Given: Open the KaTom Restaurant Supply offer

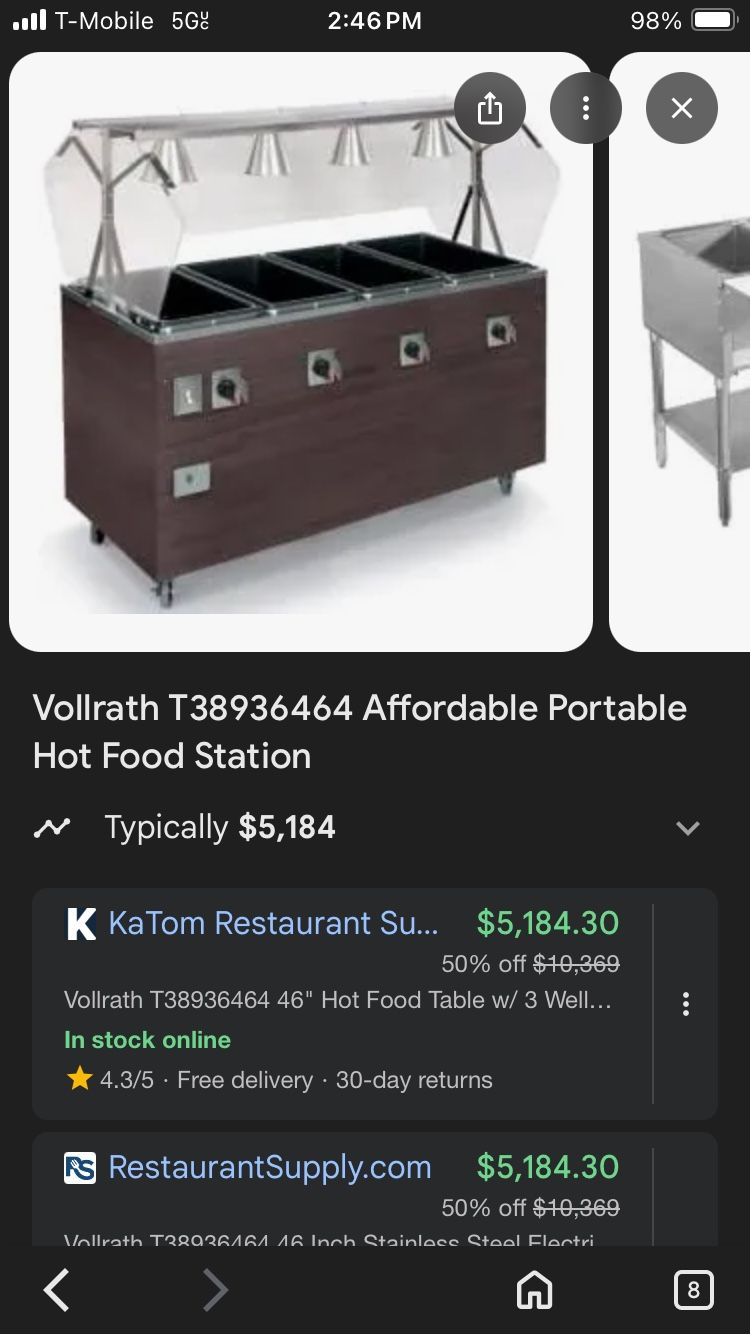Looking at the screenshot, I should point(273,923).
